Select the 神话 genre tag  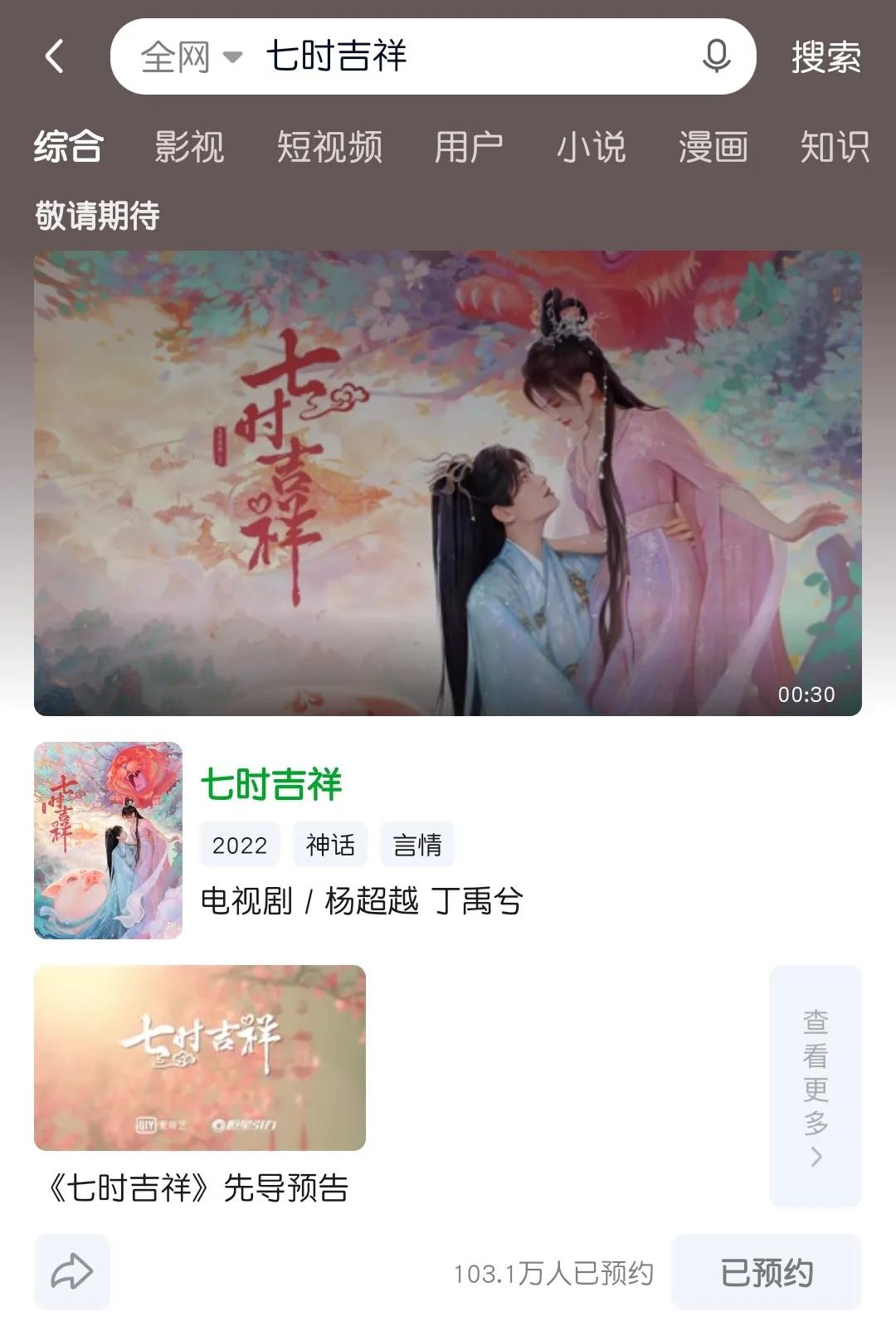pyautogui.click(x=330, y=845)
